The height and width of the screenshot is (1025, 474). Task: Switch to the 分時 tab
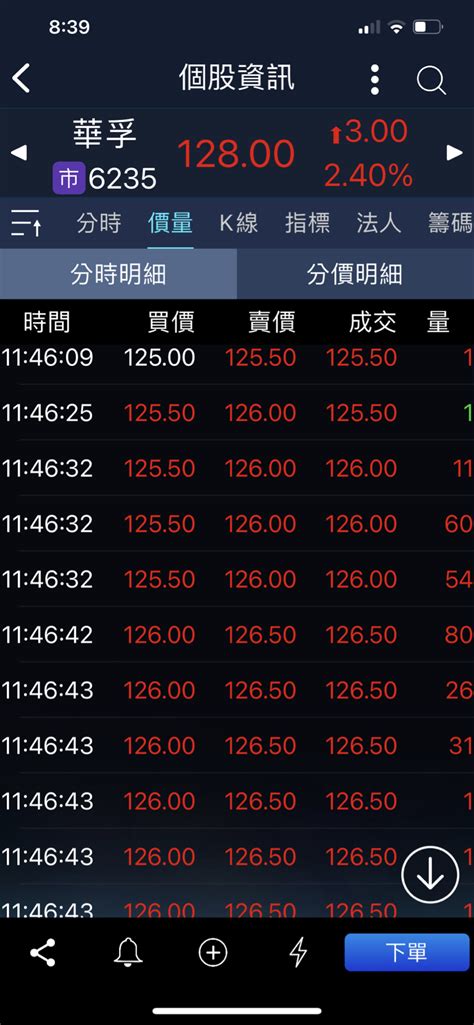(99, 223)
